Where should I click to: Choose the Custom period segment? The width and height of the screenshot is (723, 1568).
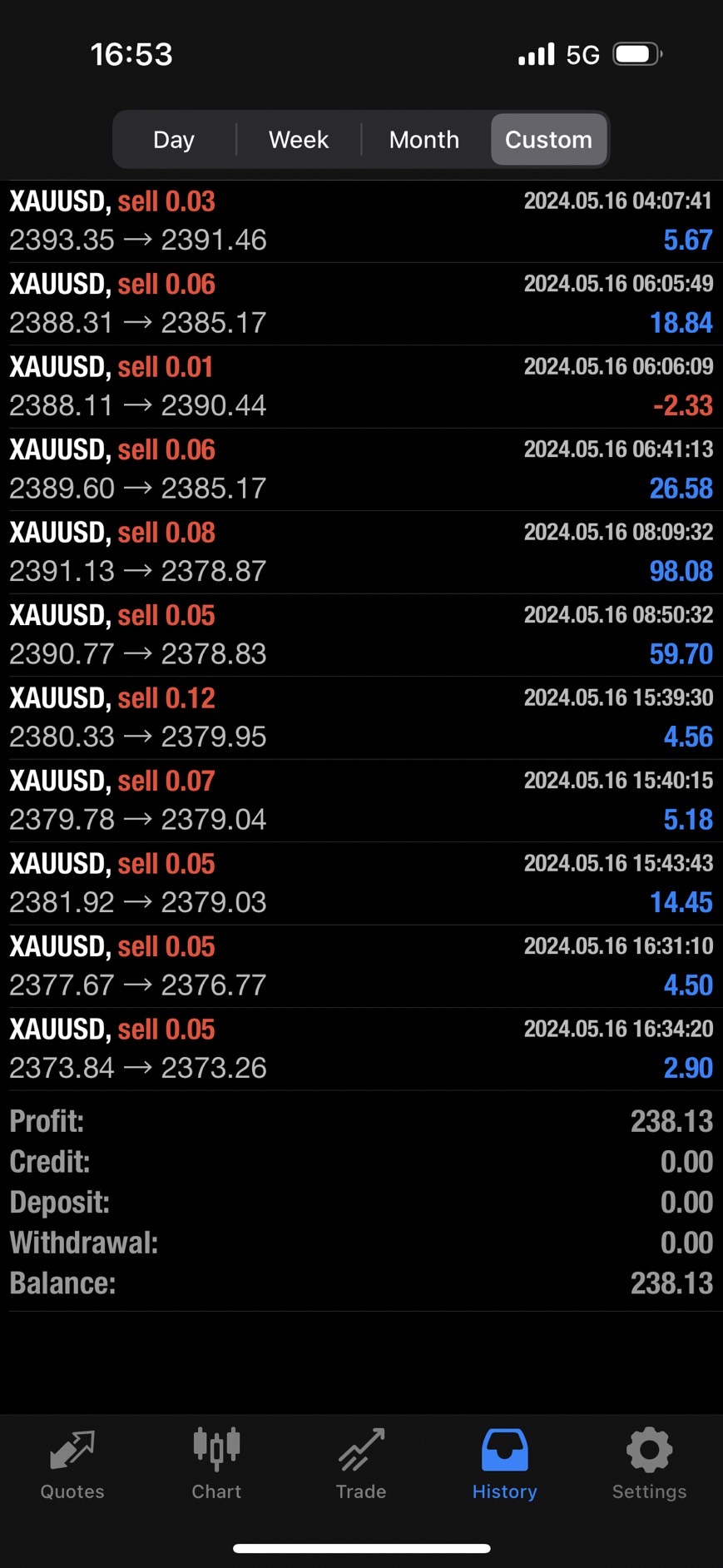(548, 140)
